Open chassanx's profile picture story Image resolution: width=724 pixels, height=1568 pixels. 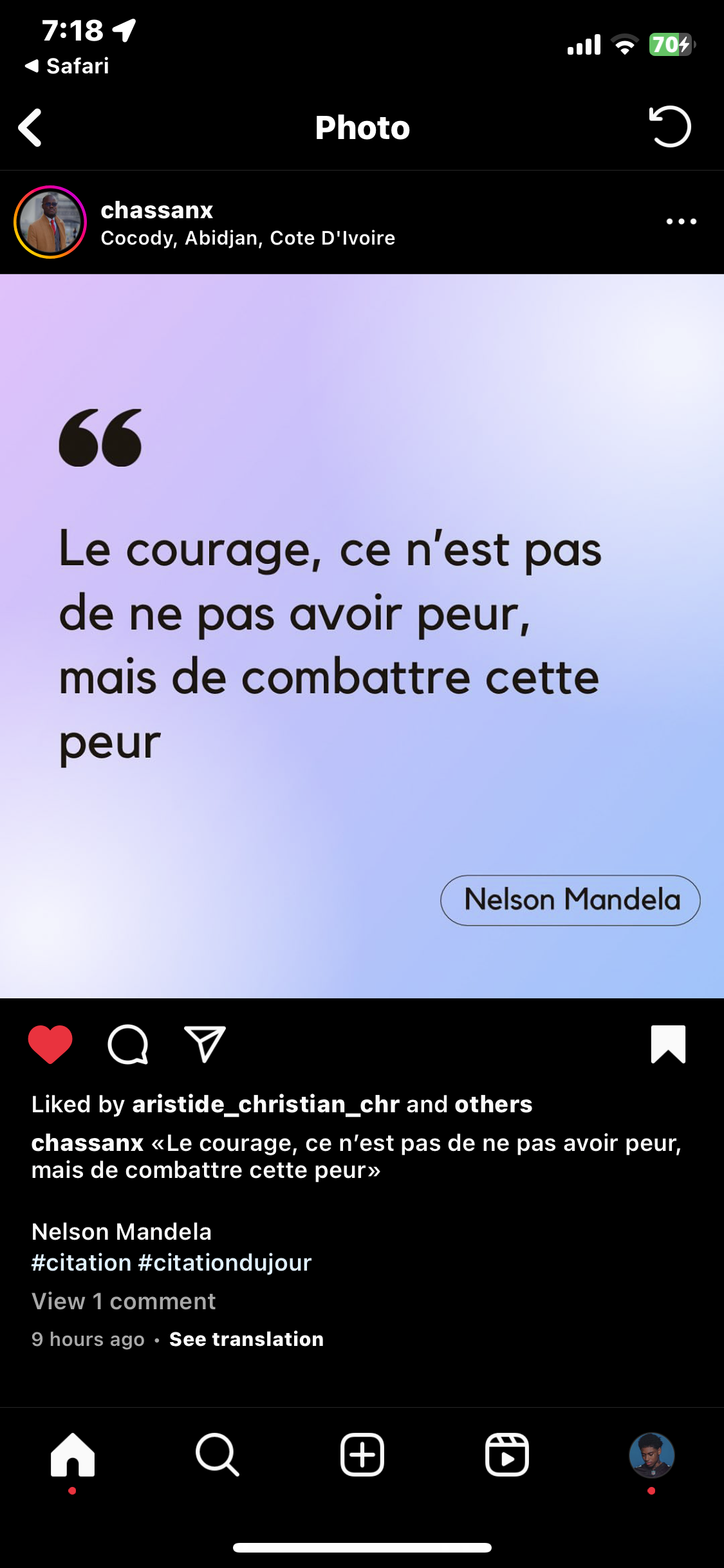point(50,222)
